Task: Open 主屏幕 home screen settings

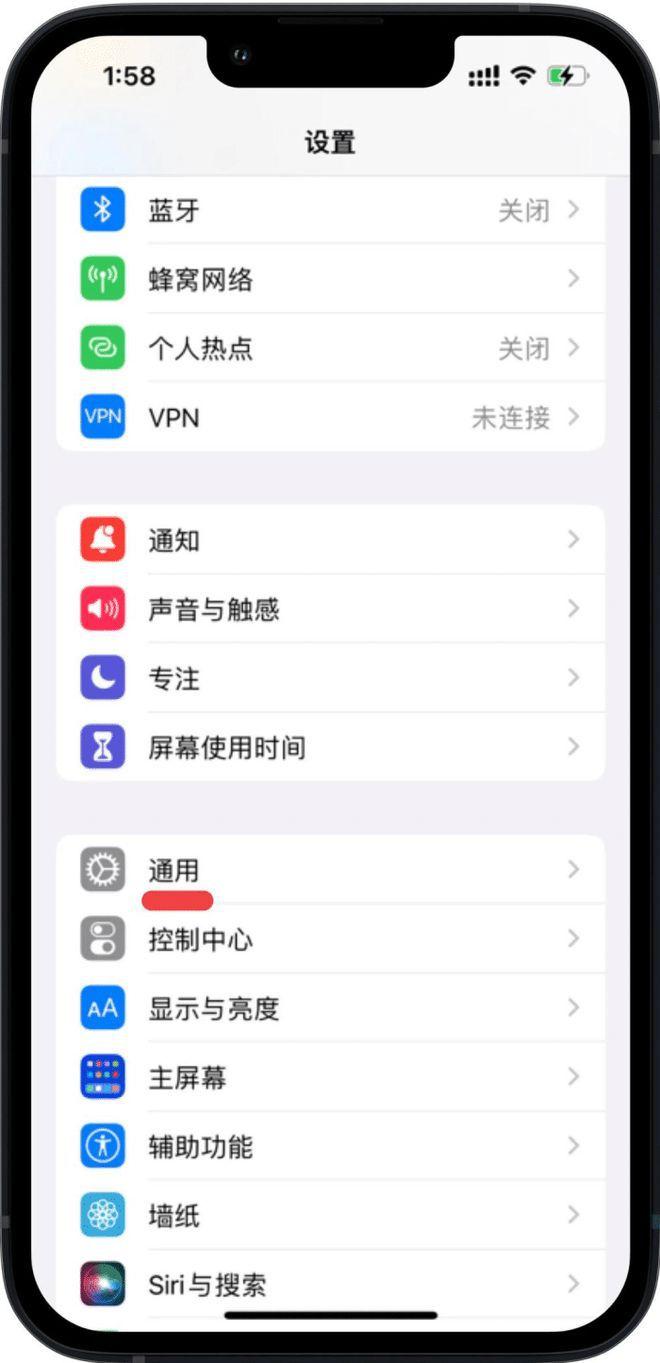Action: click(x=330, y=1077)
